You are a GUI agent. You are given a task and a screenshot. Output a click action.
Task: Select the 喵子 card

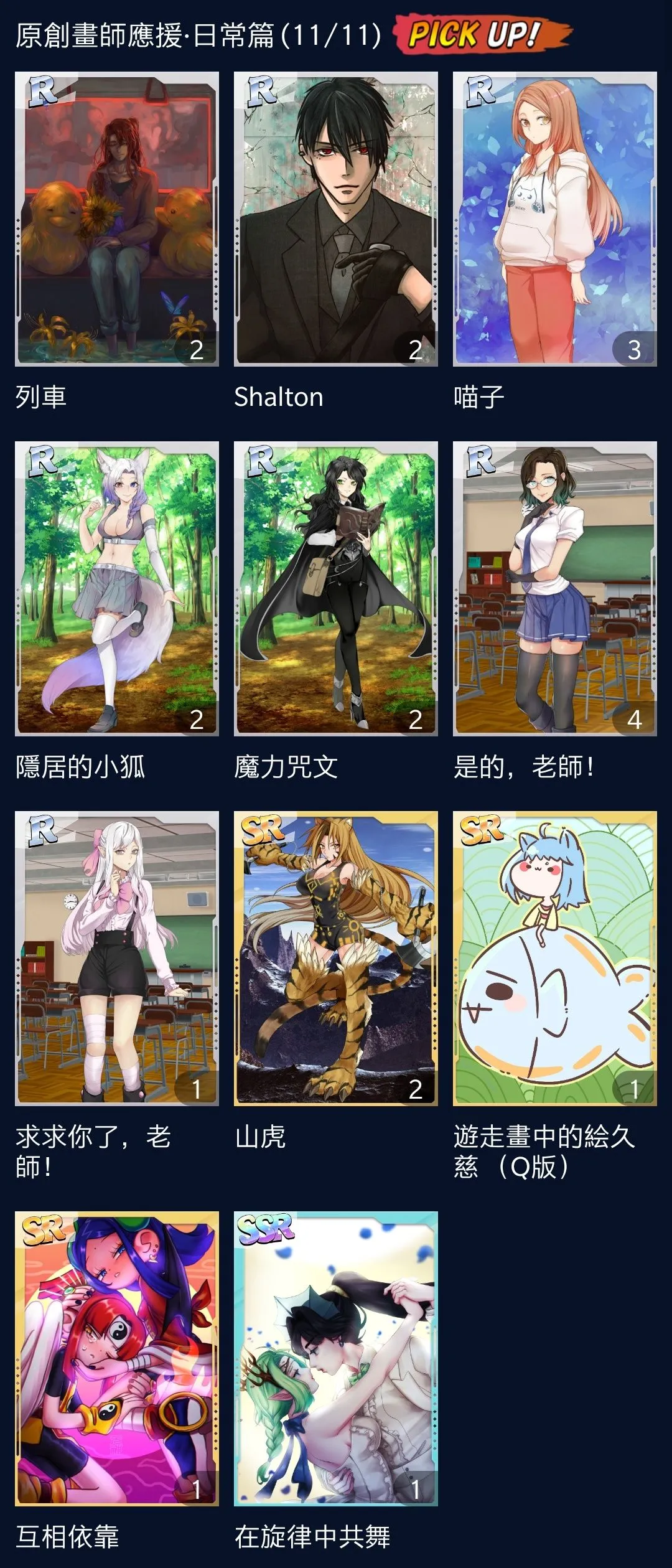pos(554,218)
